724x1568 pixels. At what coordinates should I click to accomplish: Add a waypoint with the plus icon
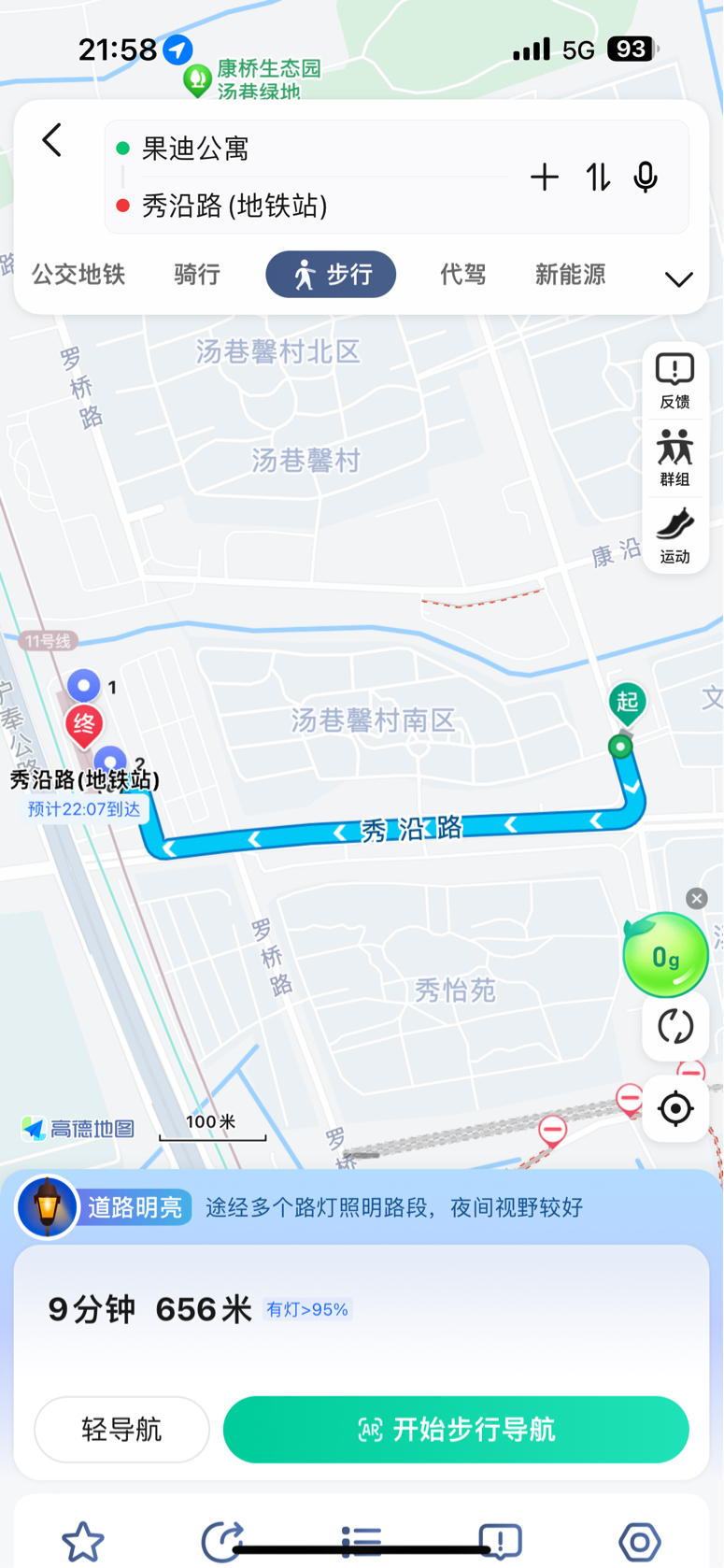[x=544, y=177]
